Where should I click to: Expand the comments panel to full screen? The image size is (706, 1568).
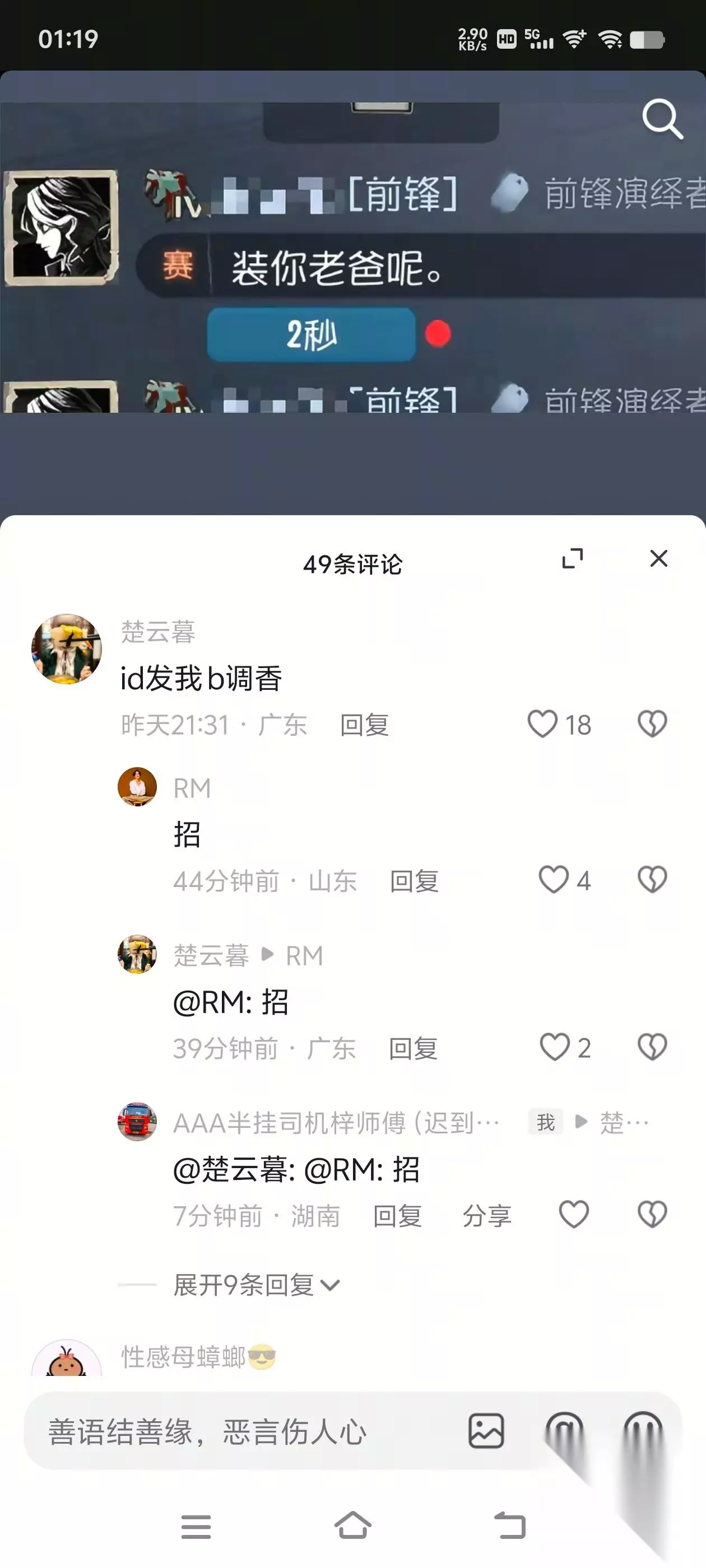click(x=572, y=558)
